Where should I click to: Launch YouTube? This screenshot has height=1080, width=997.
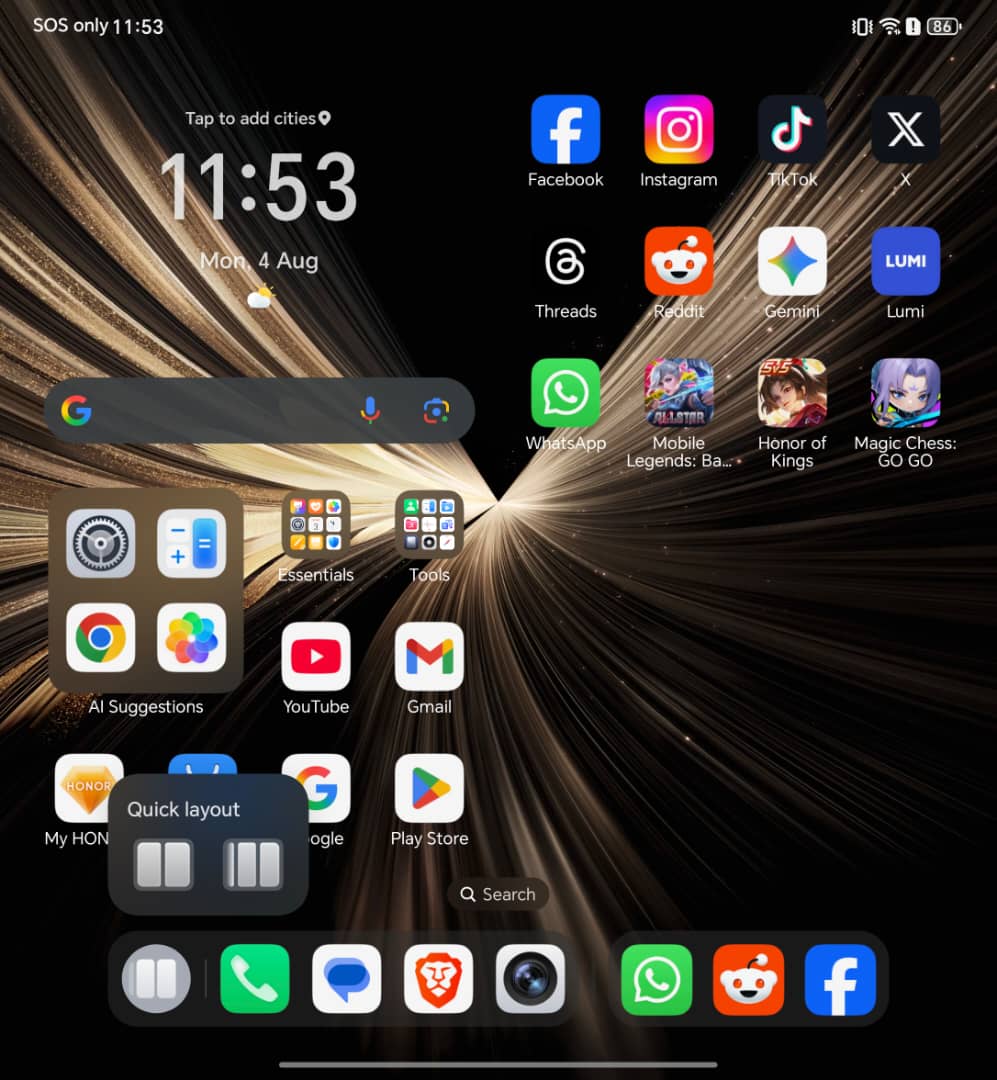[x=316, y=657]
